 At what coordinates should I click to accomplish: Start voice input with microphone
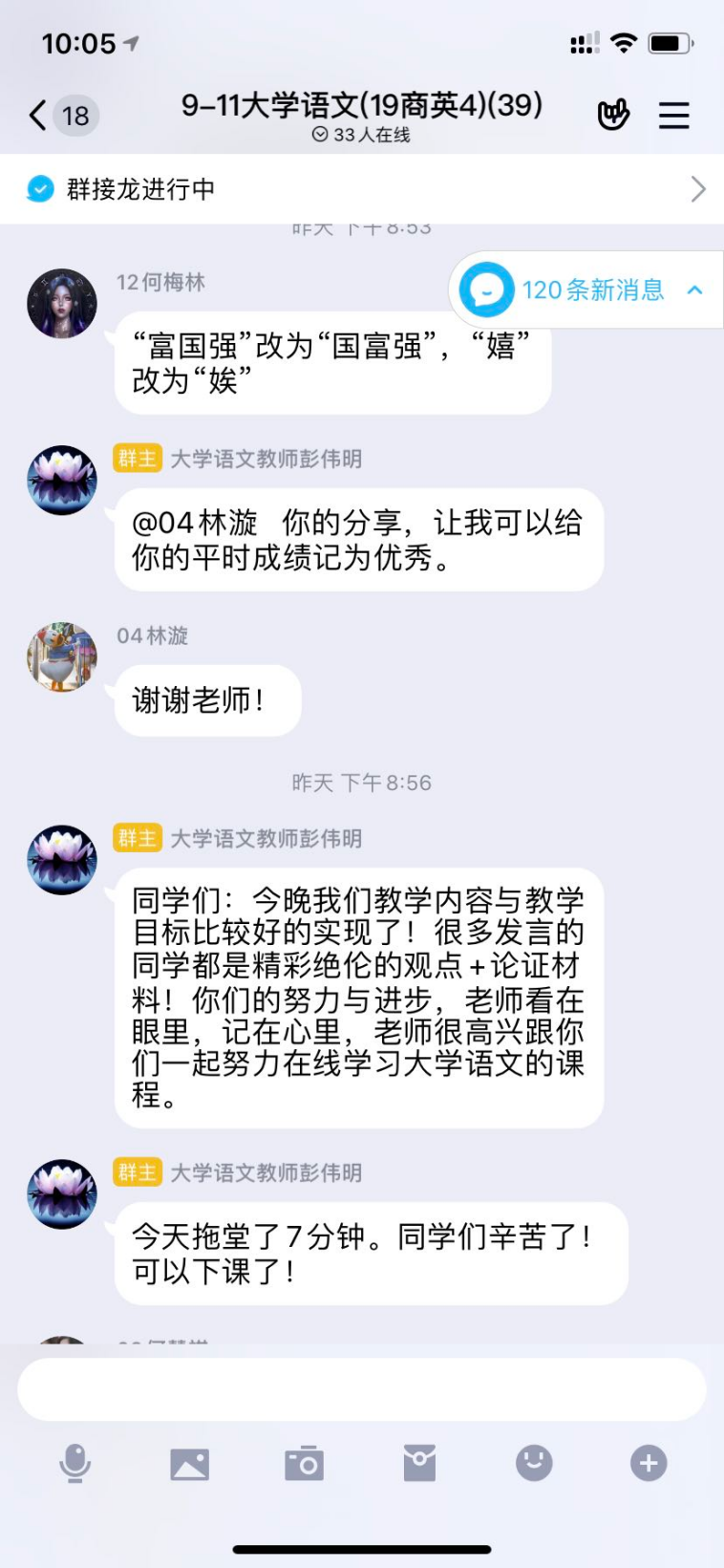click(75, 1463)
